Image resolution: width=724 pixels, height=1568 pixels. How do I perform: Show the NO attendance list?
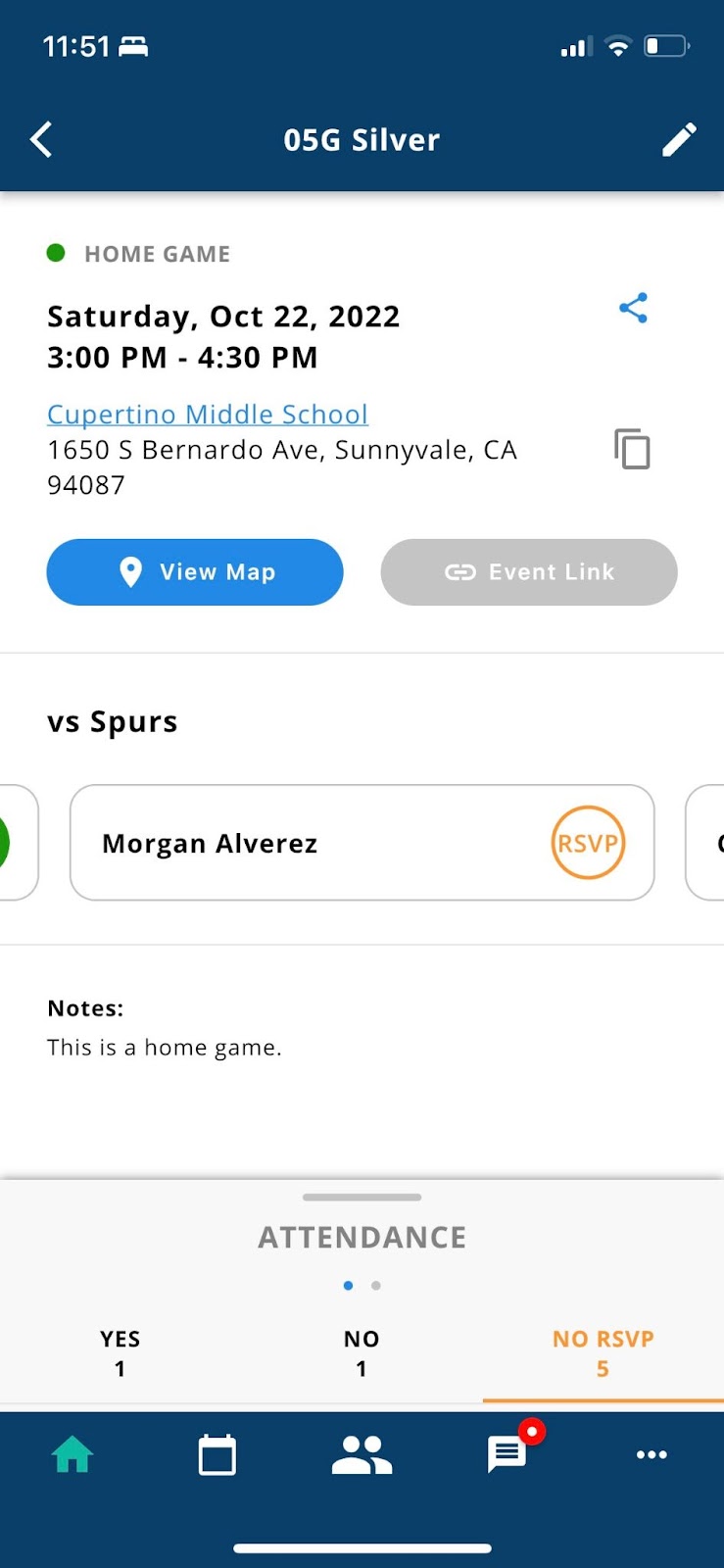(x=362, y=1353)
